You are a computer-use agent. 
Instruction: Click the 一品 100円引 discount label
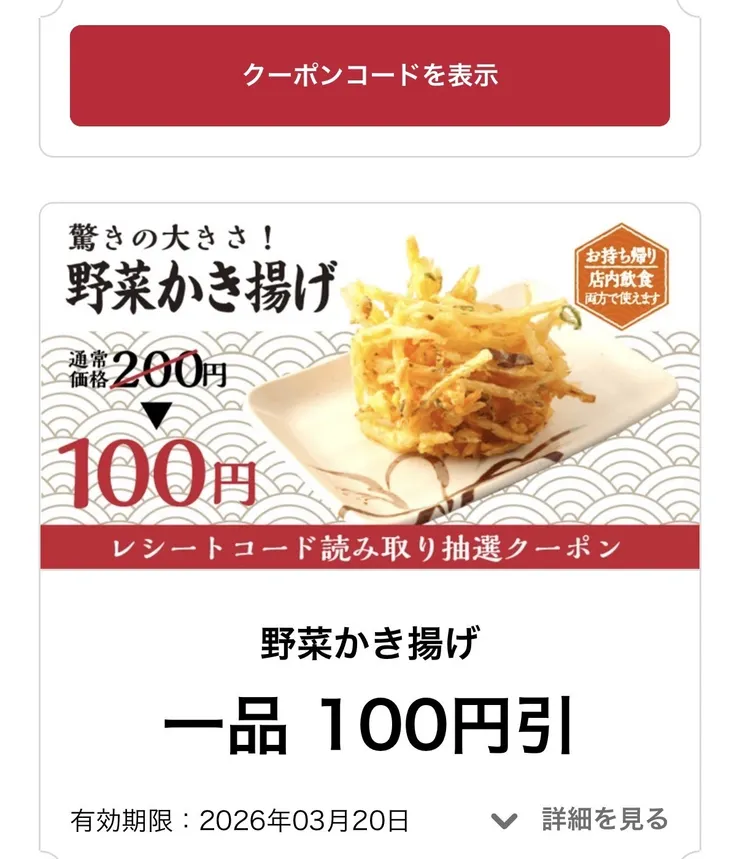370,726
